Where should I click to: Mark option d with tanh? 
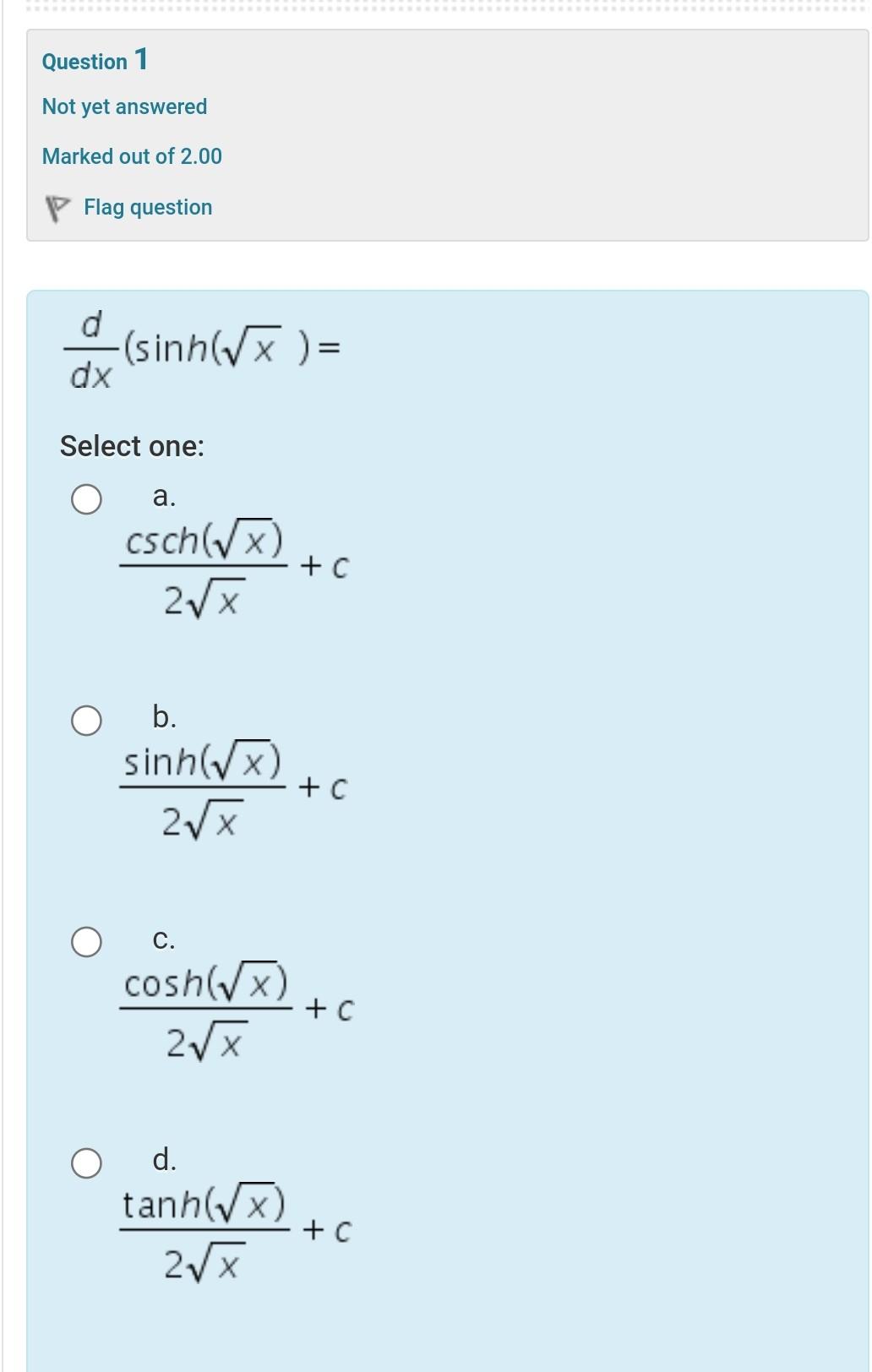[87, 1163]
